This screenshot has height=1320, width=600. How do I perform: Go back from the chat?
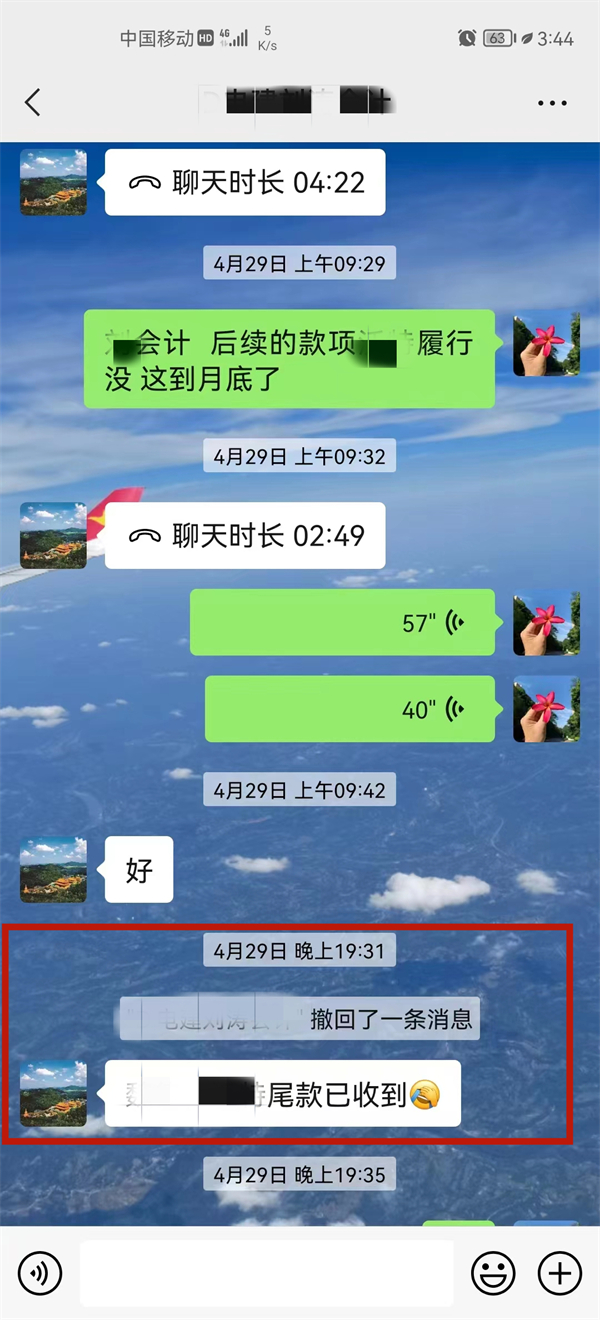click(x=33, y=102)
